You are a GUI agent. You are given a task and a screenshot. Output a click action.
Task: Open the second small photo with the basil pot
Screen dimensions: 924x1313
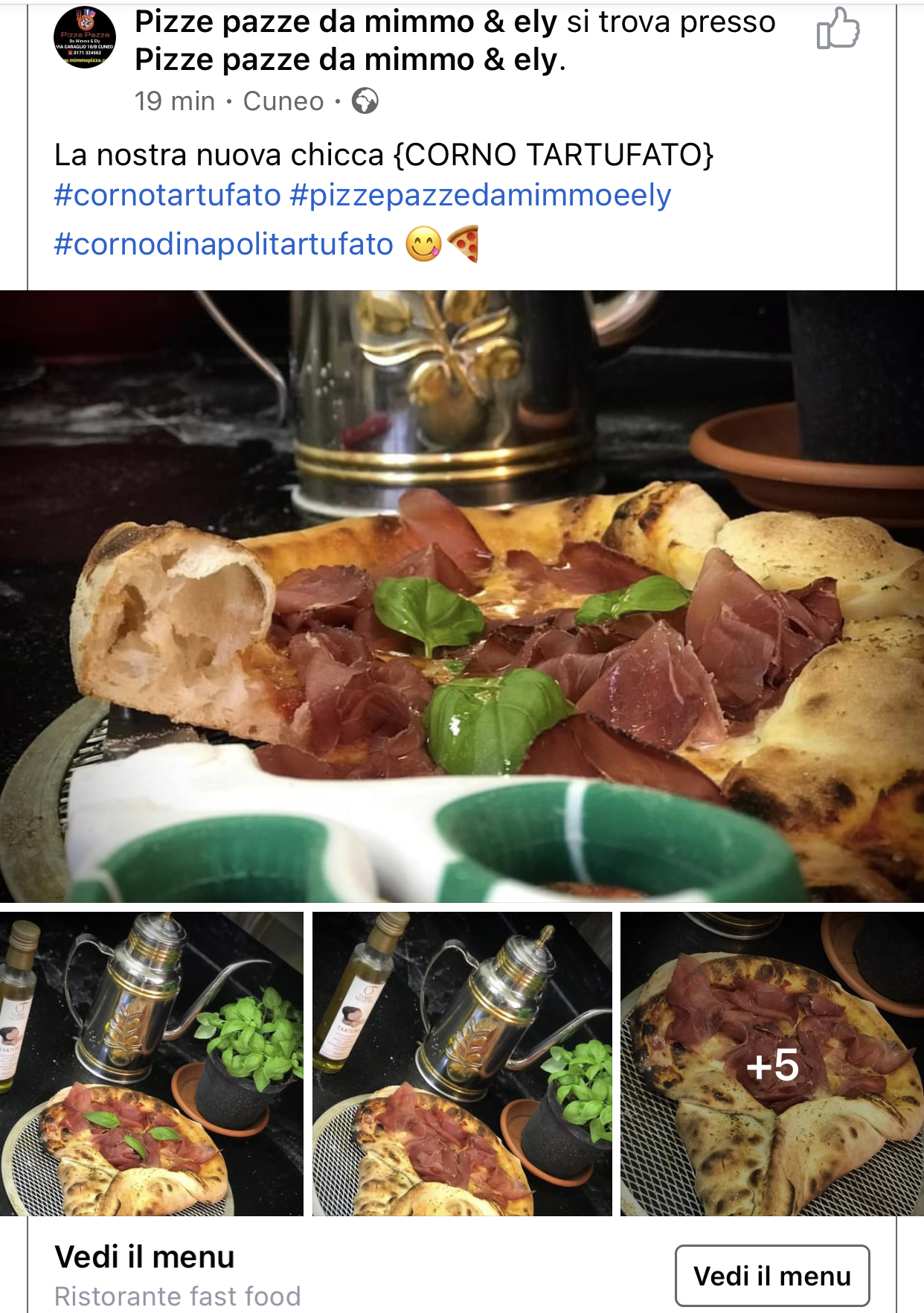tap(461, 1064)
